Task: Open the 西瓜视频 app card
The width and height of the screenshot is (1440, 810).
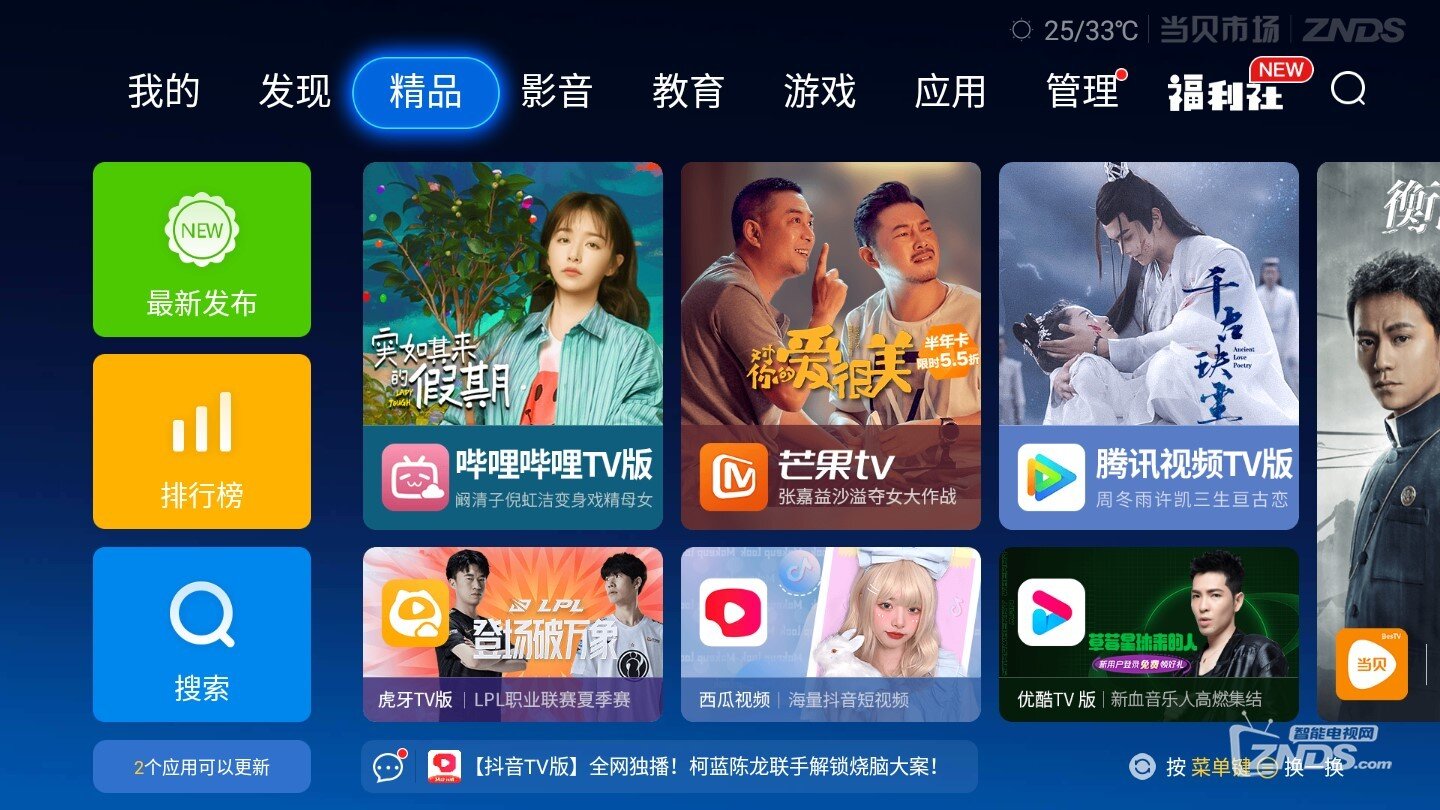Action: click(x=830, y=634)
